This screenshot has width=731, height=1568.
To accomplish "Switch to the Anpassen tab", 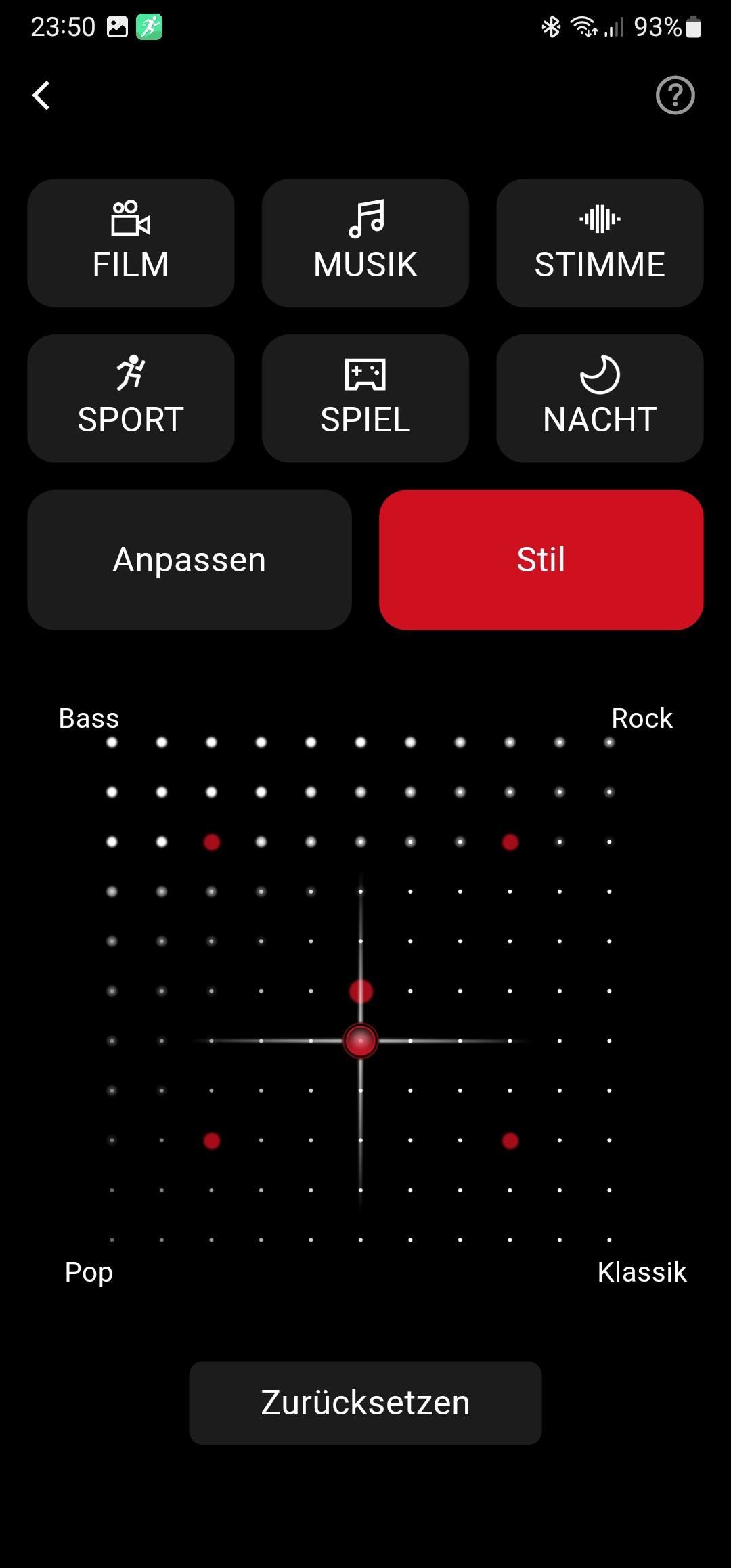I will (190, 560).
